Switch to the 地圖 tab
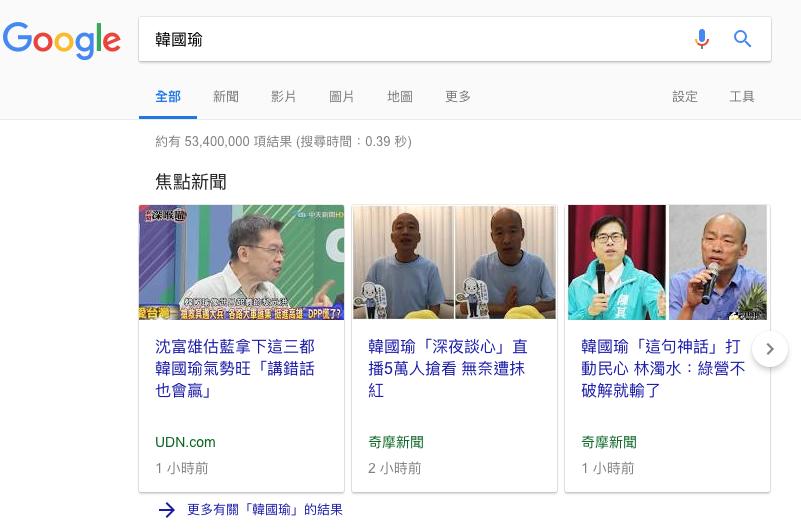 click(x=400, y=97)
